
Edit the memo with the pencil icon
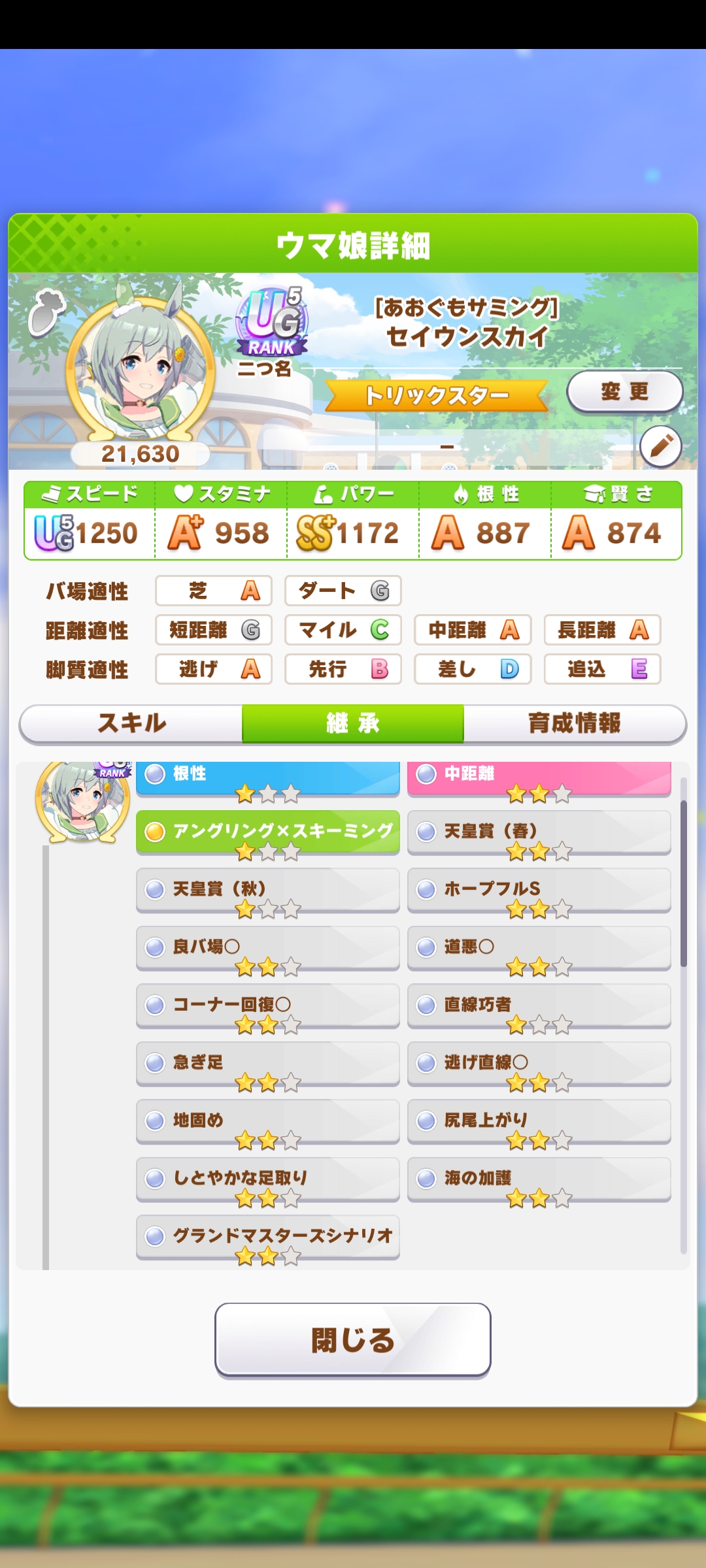click(x=660, y=446)
